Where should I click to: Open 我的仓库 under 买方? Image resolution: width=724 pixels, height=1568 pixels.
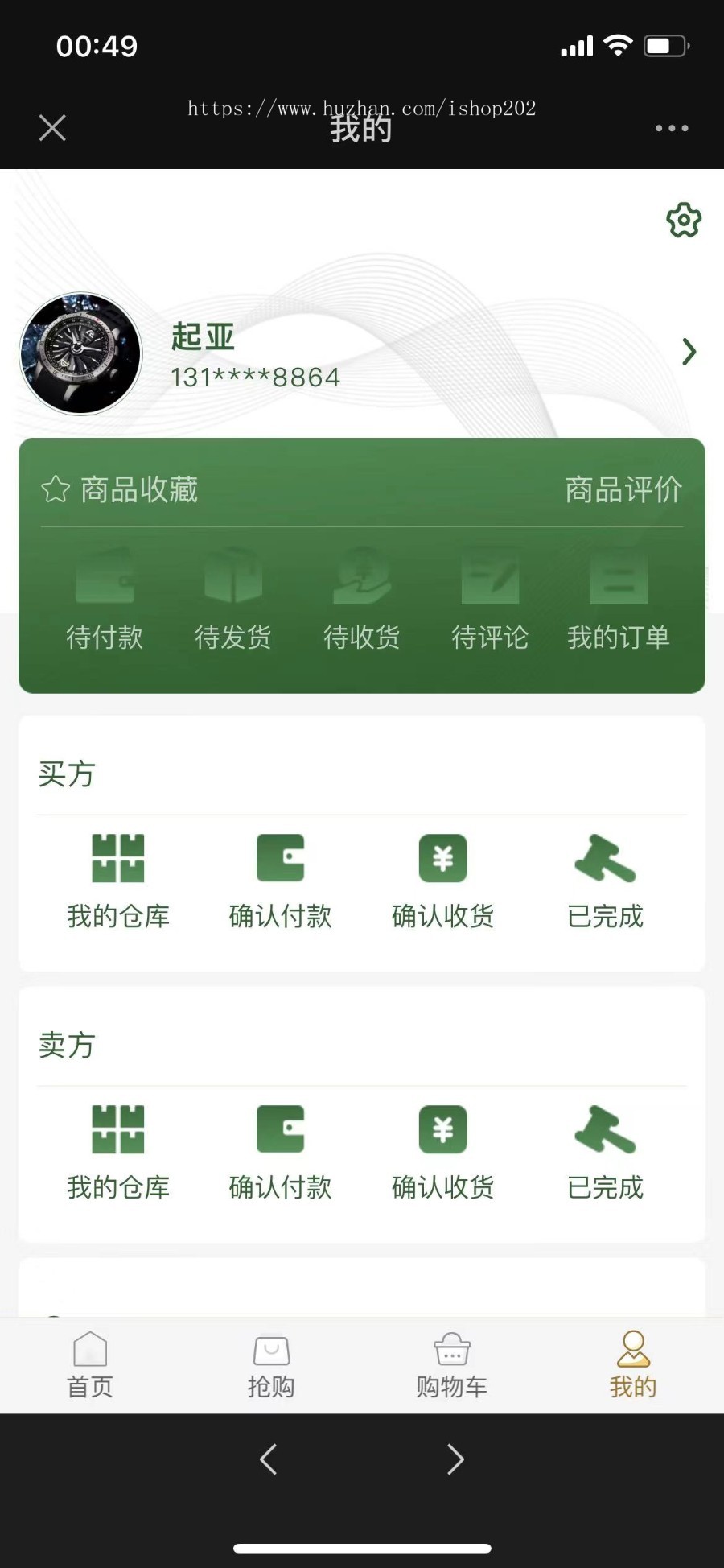pos(118,881)
